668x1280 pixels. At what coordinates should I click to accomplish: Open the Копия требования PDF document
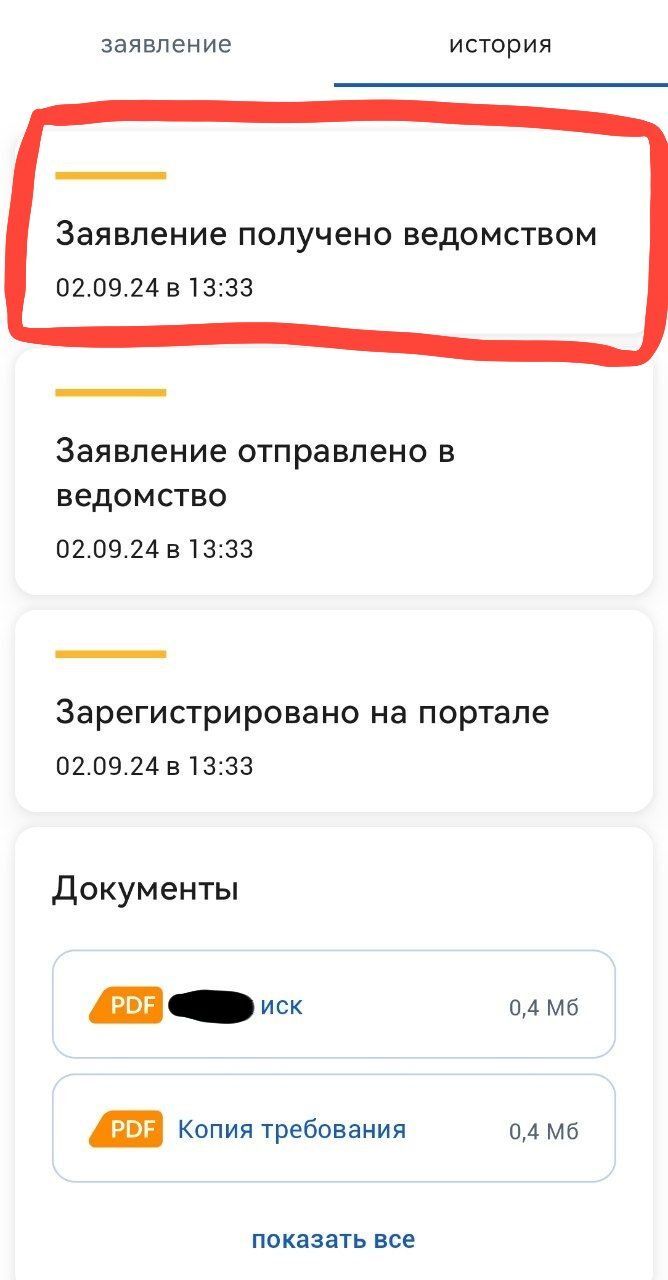(x=334, y=1129)
